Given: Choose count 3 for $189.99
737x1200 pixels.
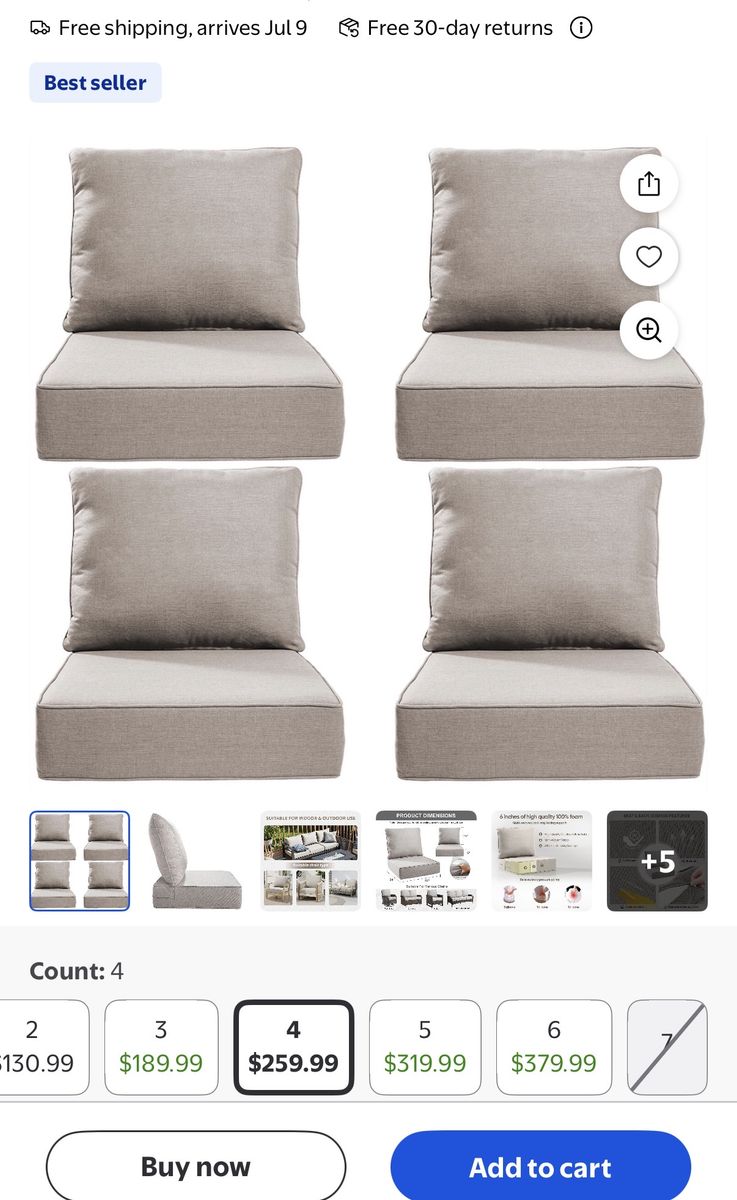Looking at the screenshot, I should (x=161, y=1047).
